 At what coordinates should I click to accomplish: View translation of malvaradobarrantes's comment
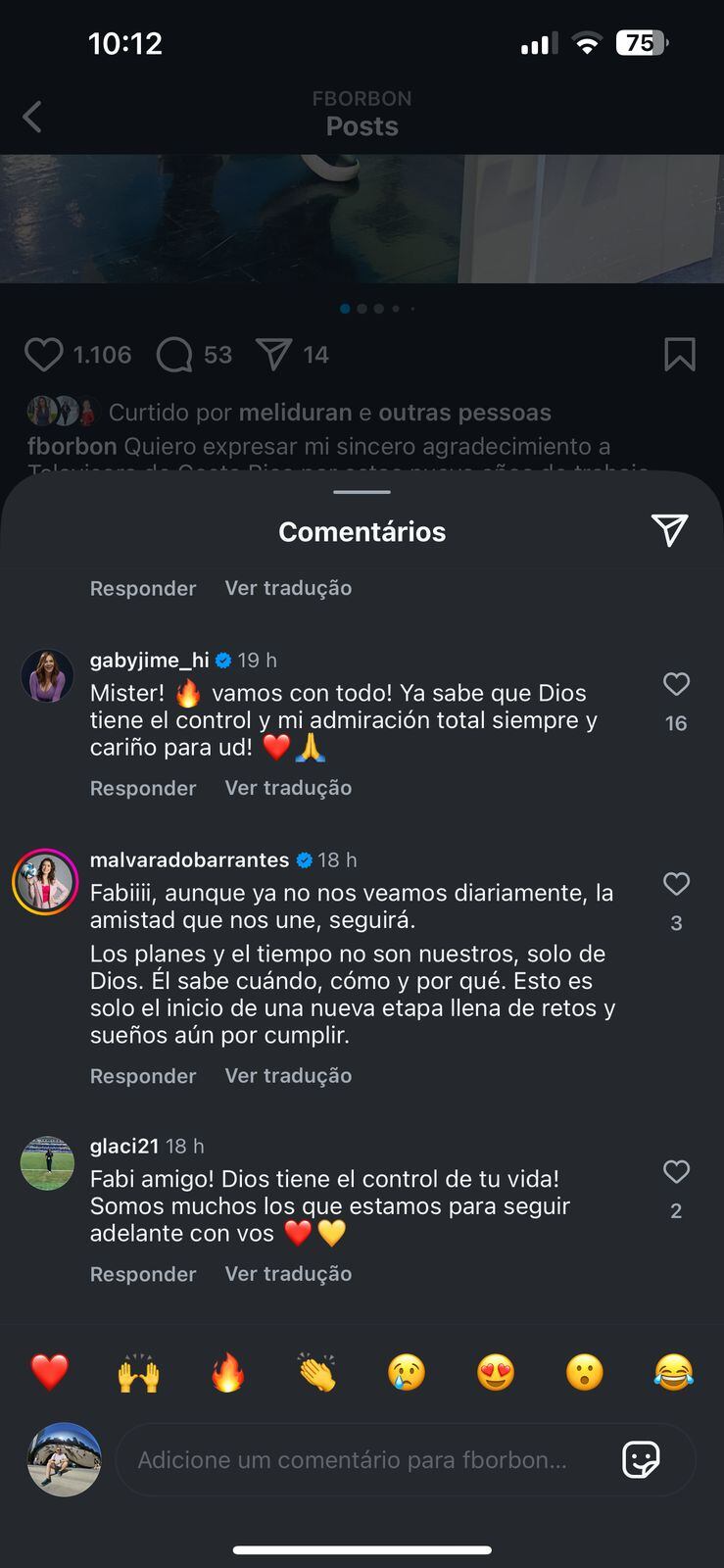click(x=288, y=1076)
